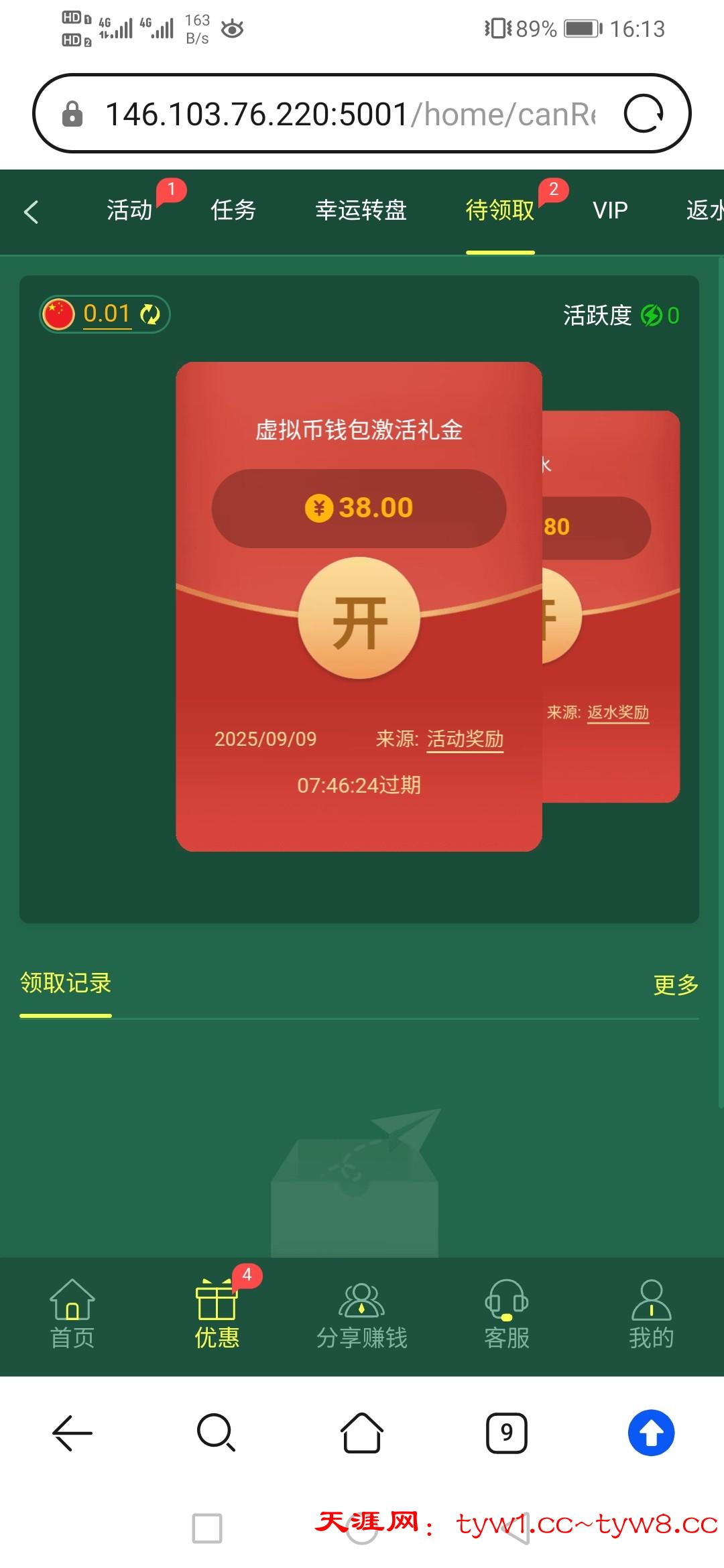The height and width of the screenshot is (1568, 724).
Task: Open the browser tab switcher showing 9
Action: point(507,1433)
